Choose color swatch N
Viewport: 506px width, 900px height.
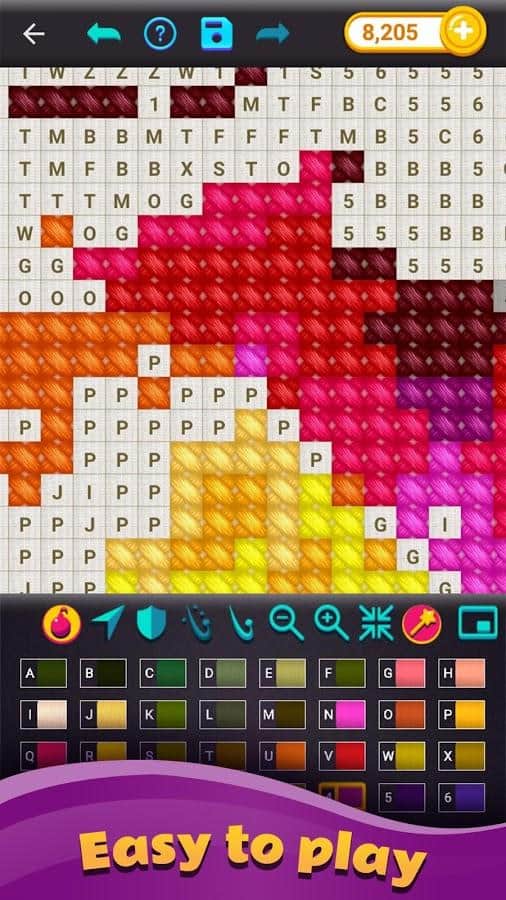coord(342,715)
